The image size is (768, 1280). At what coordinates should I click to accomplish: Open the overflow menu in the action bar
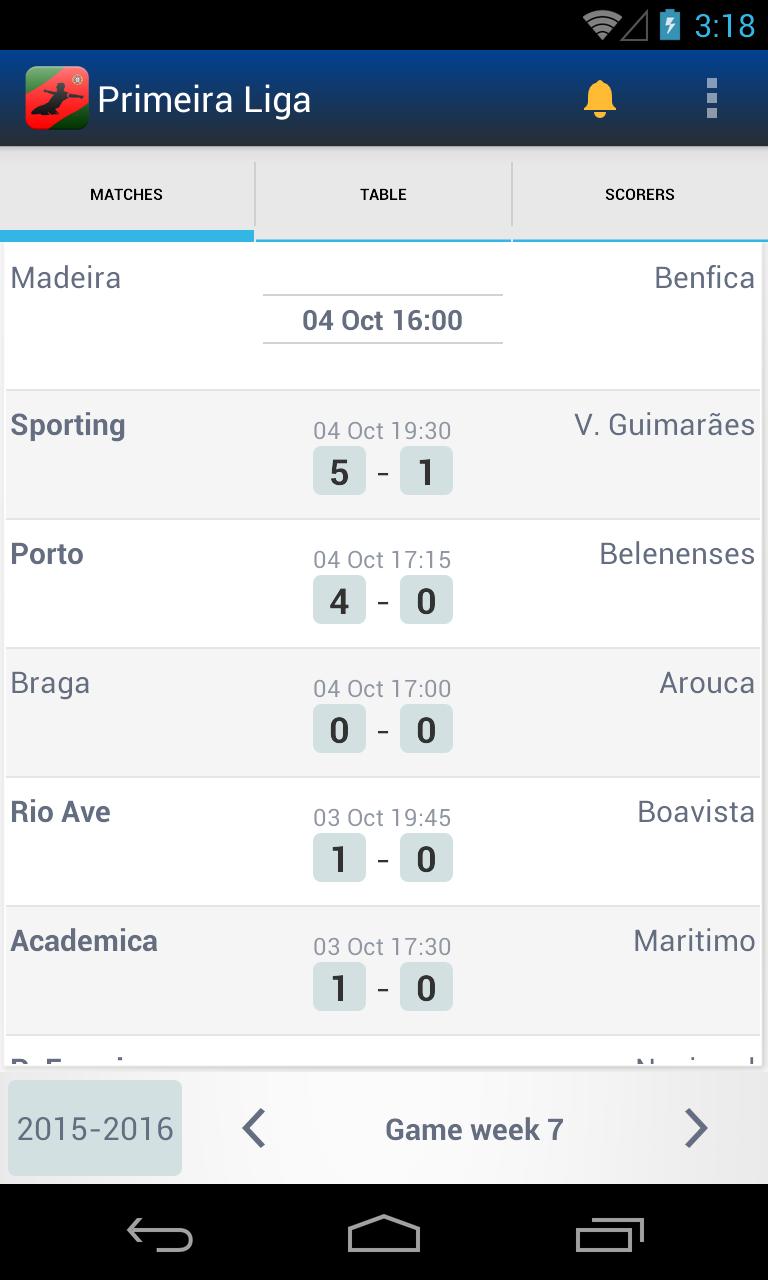(712, 97)
